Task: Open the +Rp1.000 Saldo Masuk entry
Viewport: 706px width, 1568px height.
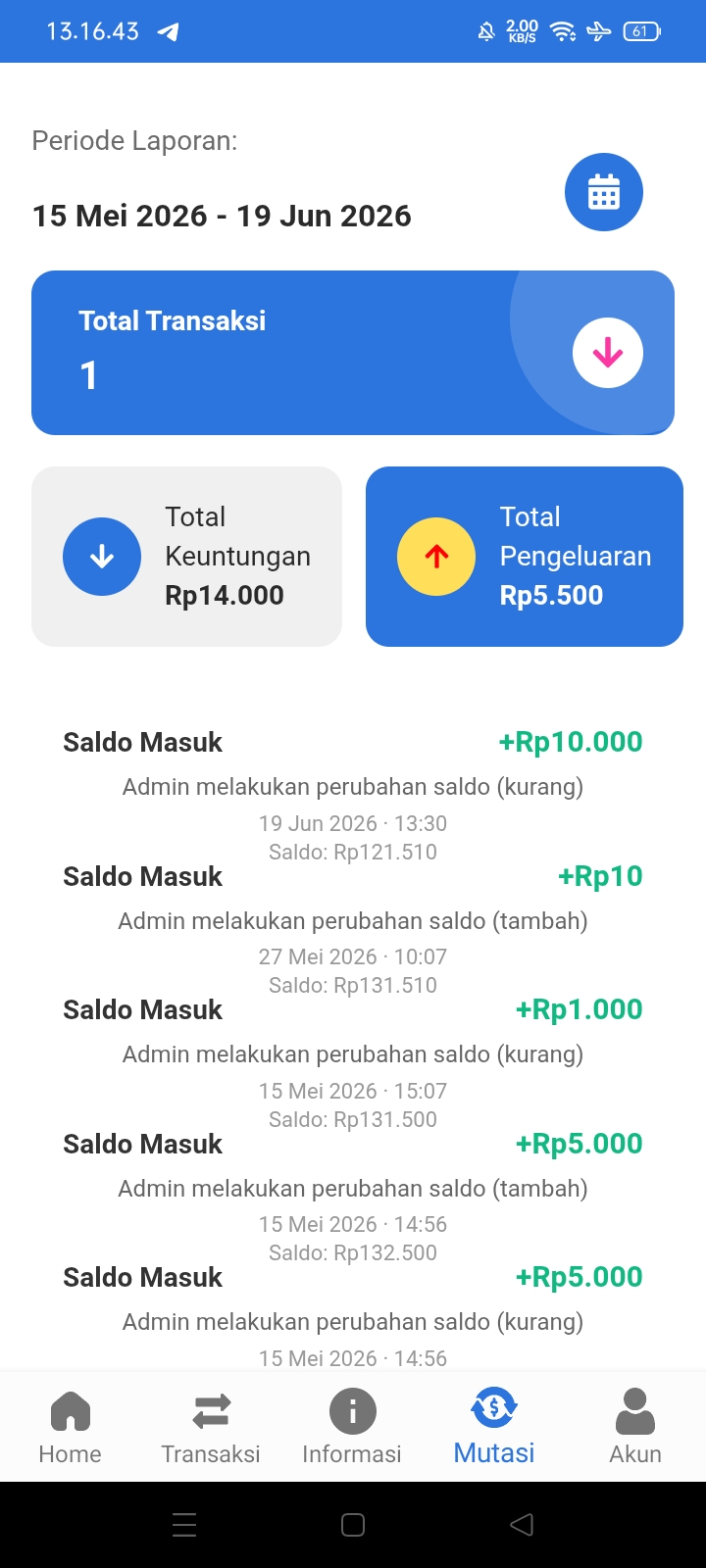Action: click(x=353, y=1063)
